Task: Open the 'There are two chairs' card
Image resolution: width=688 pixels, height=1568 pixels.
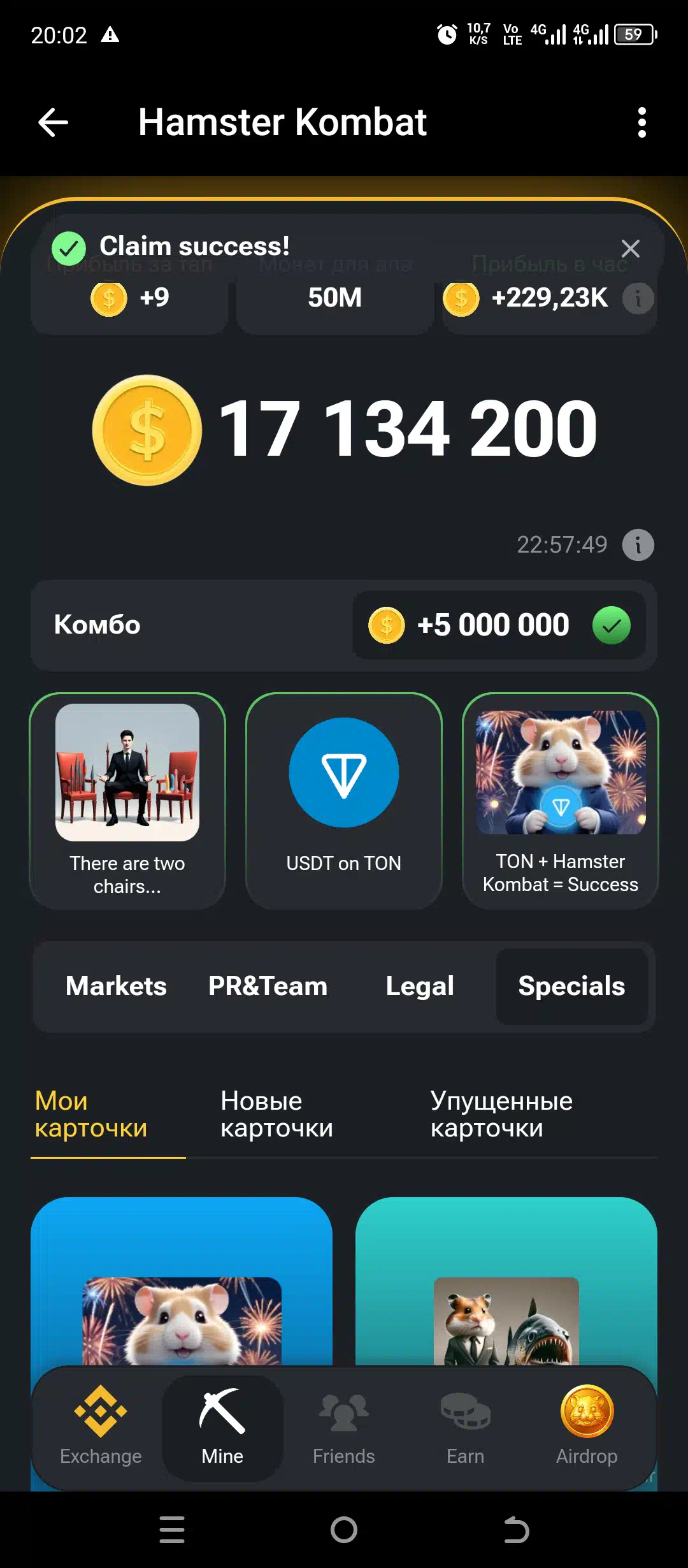Action: pos(127,801)
